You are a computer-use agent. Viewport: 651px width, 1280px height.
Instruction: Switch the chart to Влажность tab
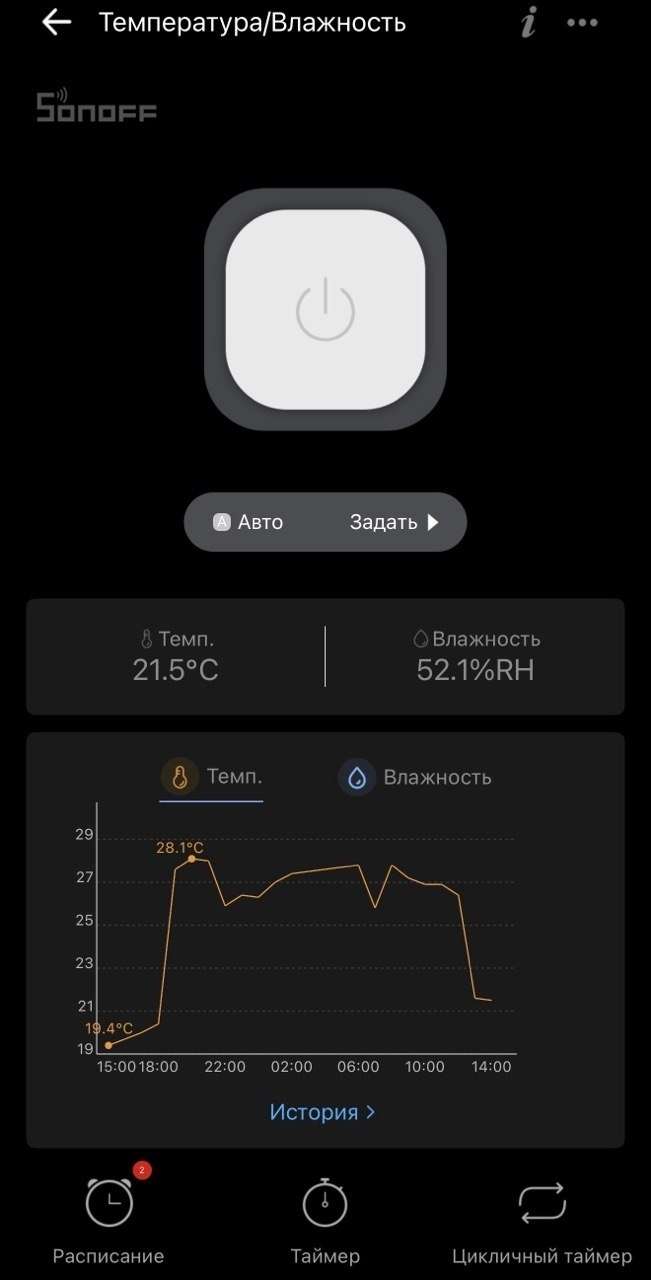click(415, 778)
